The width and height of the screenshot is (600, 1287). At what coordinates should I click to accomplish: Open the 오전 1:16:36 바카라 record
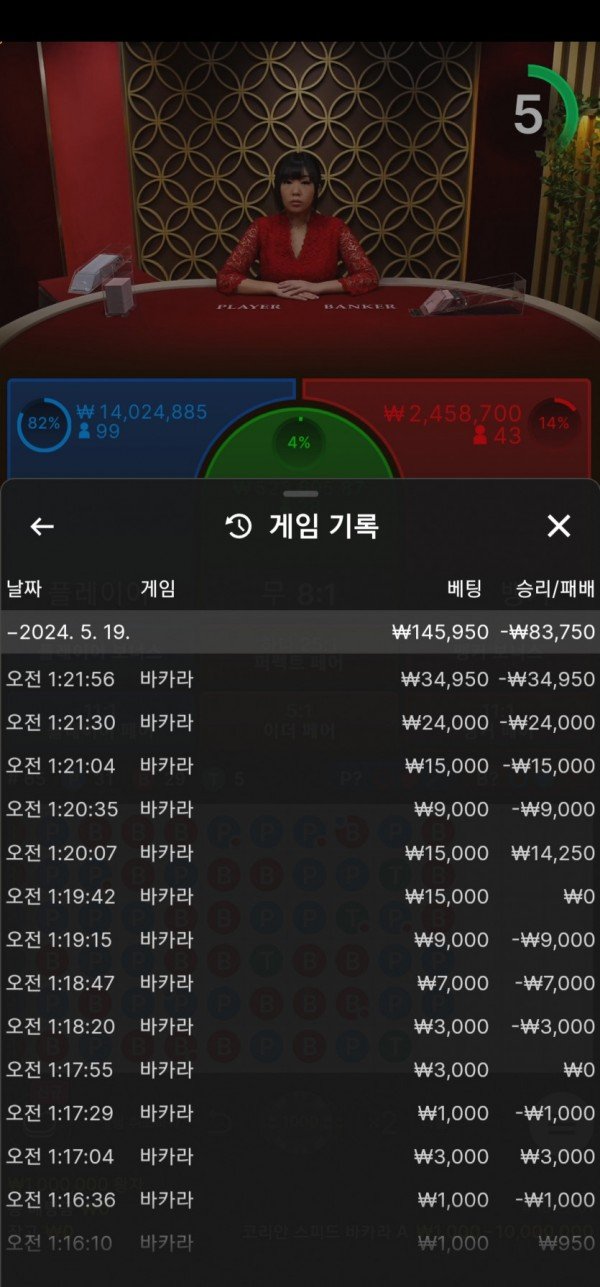tap(300, 1200)
